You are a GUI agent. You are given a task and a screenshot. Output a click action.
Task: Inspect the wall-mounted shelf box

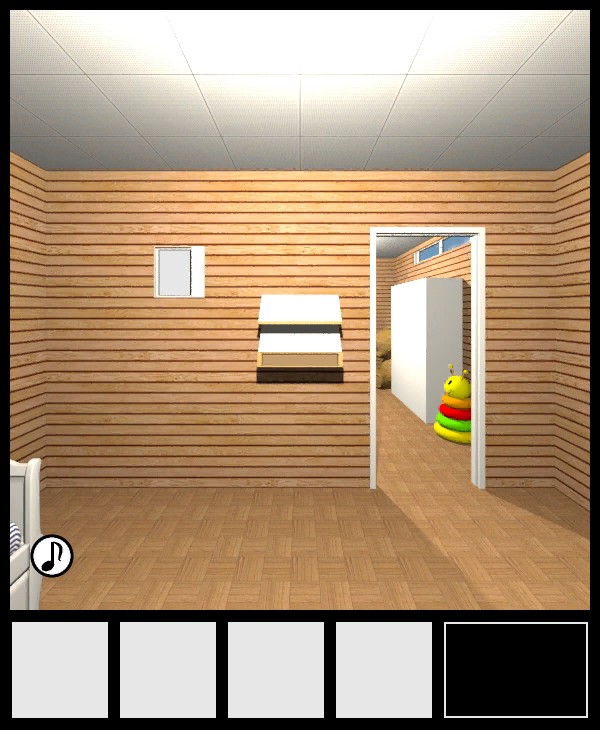300,340
